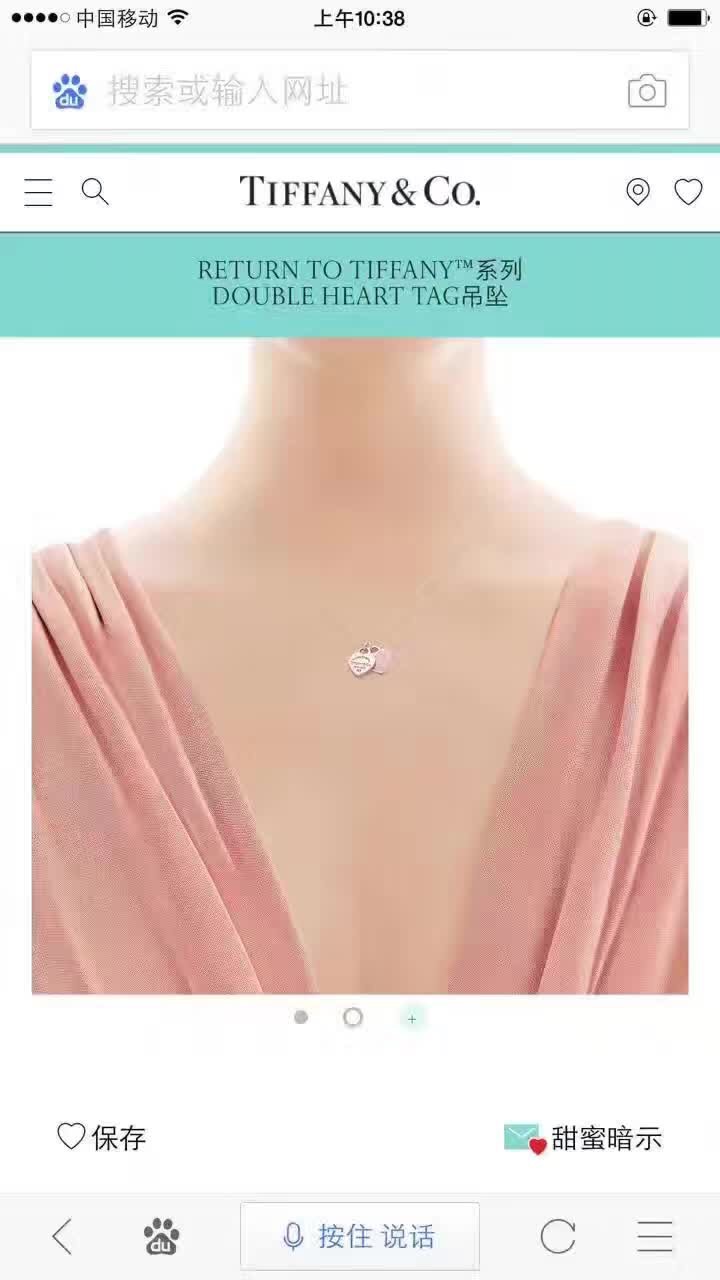Viewport: 720px width, 1280px height.
Task: Refresh the page with the reload icon
Action: click(x=557, y=1237)
